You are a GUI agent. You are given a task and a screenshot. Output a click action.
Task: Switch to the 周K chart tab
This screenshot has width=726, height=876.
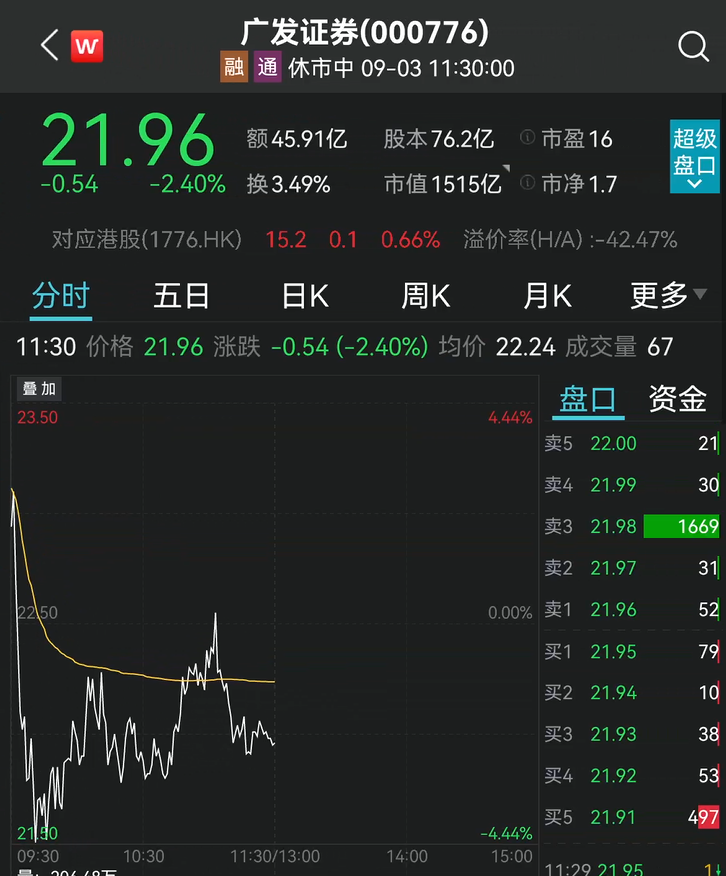pos(425,295)
